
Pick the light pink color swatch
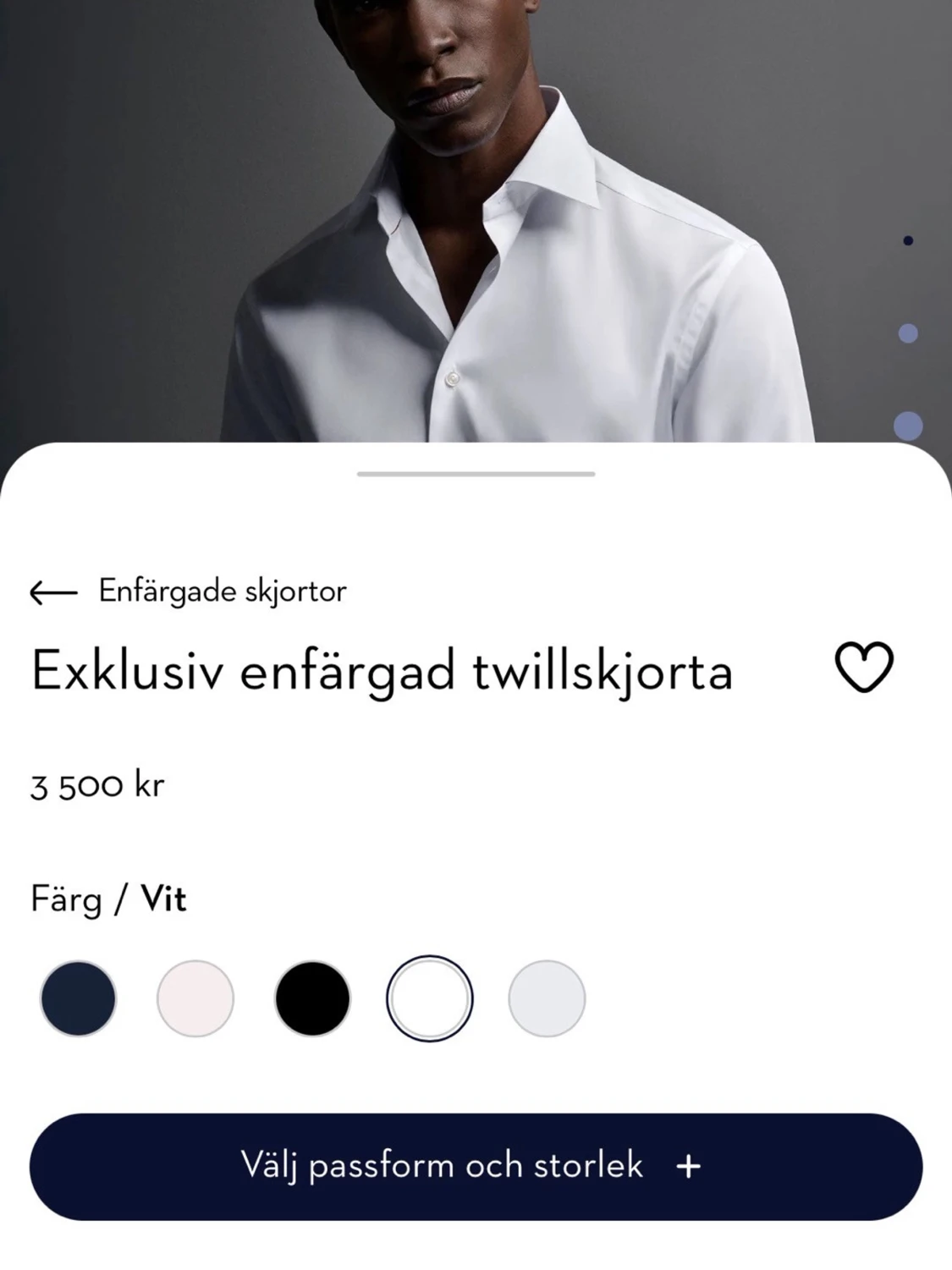click(194, 998)
